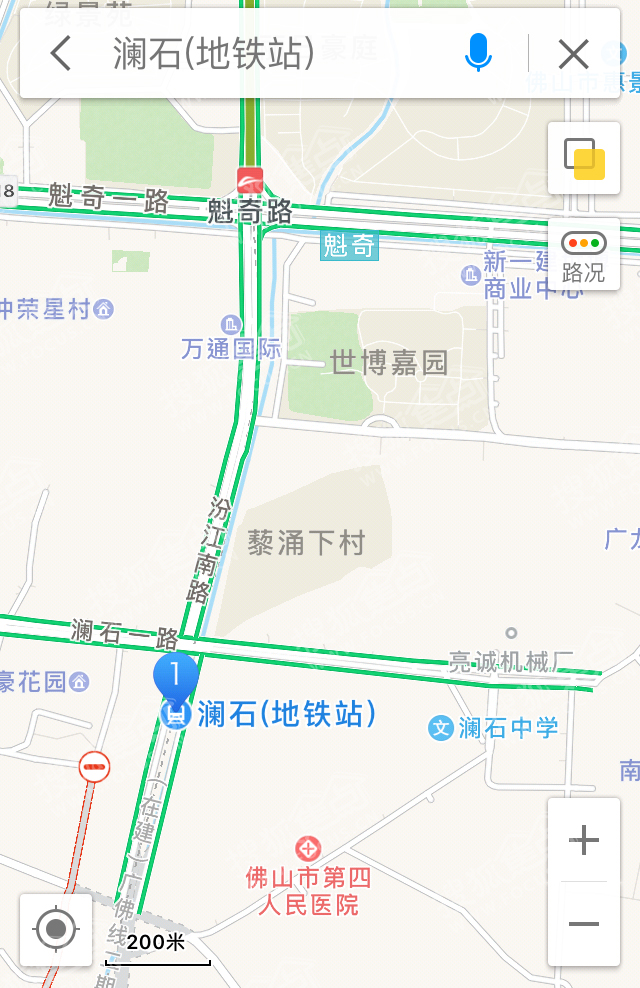
Task: Clear the search with the X button
Action: (x=573, y=53)
